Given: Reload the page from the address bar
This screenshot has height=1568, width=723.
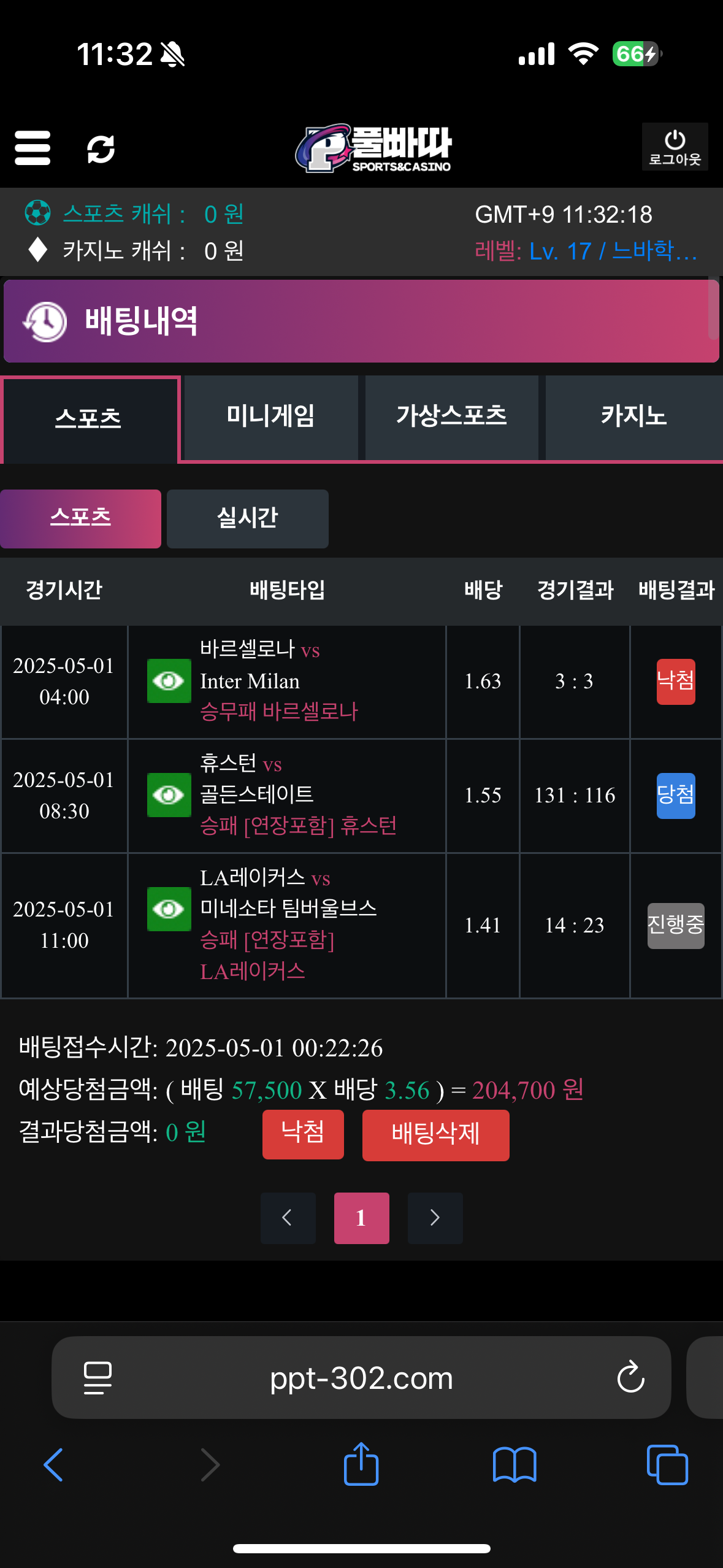Looking at the screenshot, I should click(630, 1378).
